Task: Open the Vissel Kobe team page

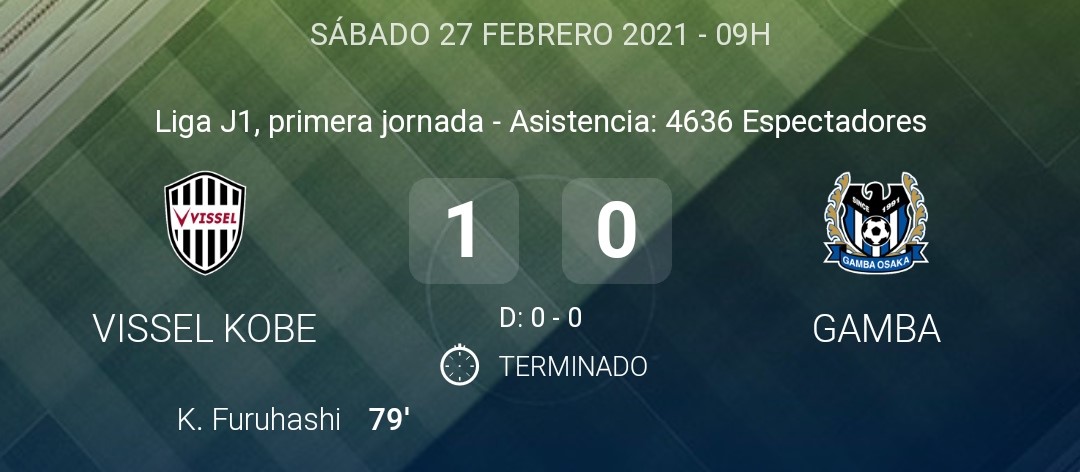Action: coord(205,223)
